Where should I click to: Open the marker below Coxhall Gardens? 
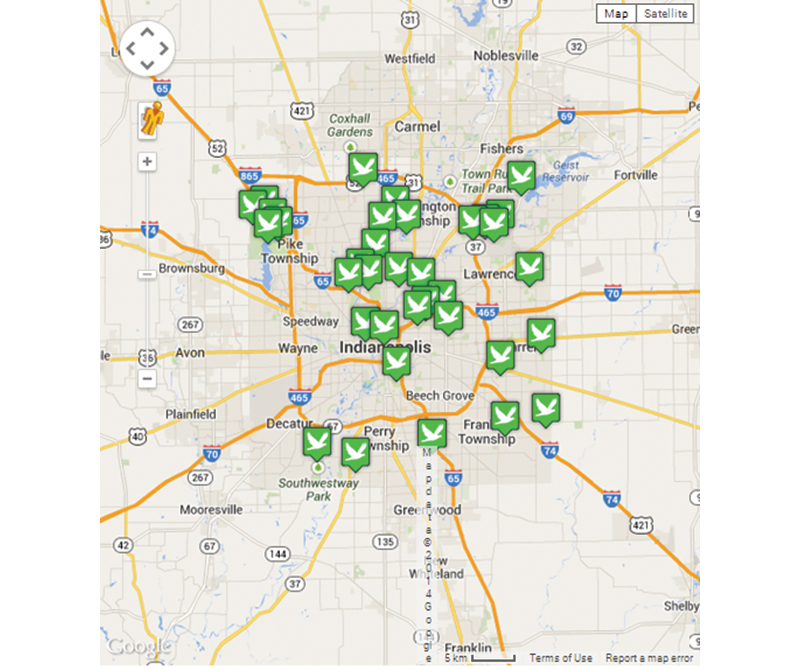click(x=361, y=165)
